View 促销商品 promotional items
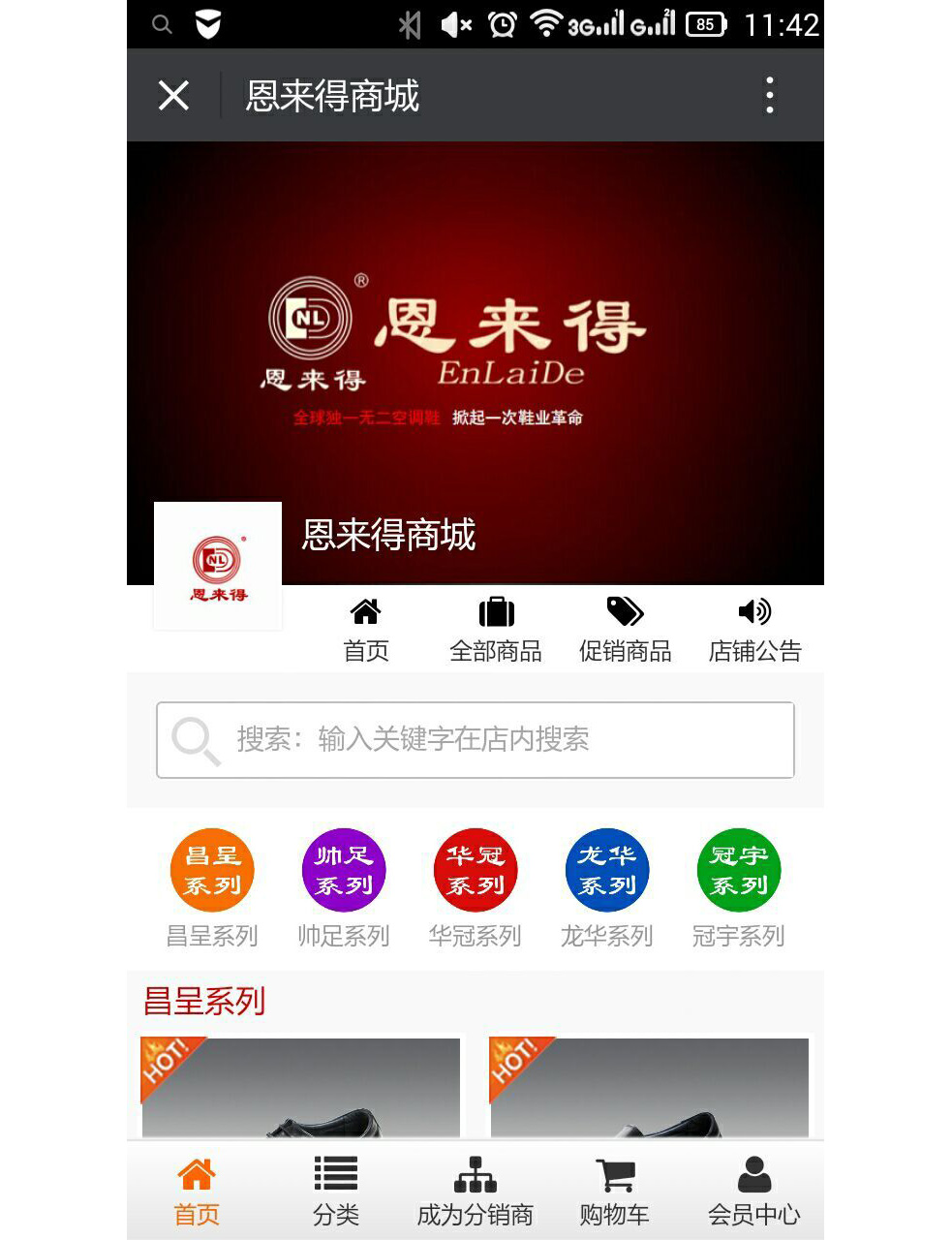Screen dimensions: 952x1240 (x=626, y=630)
